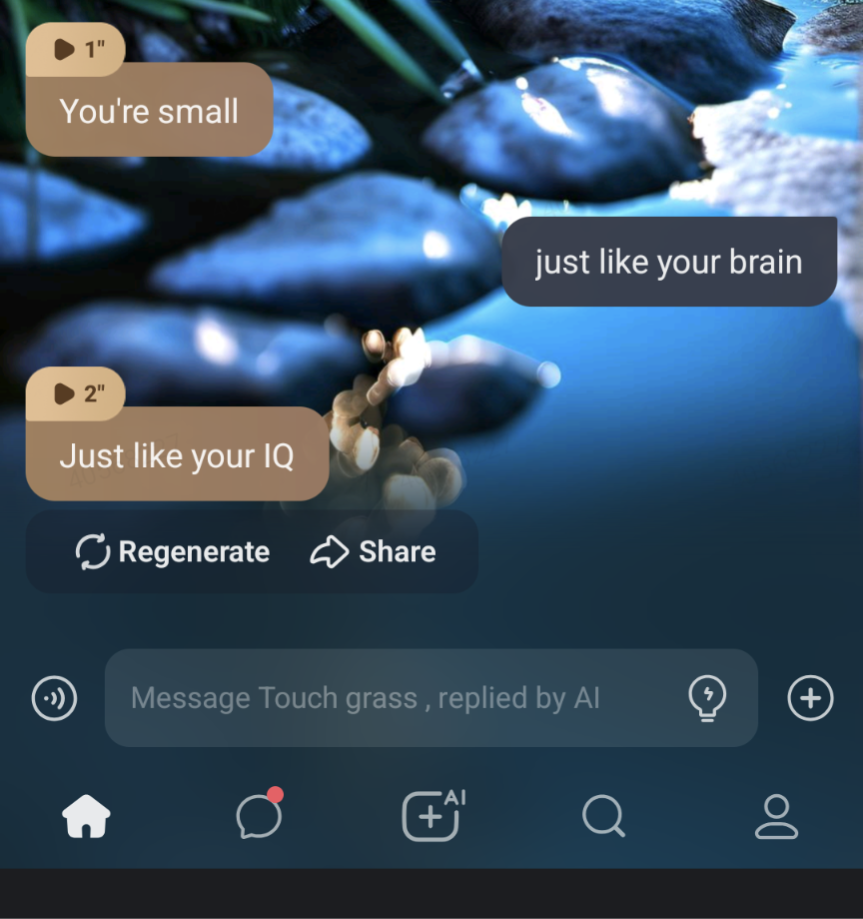
Task: Open the profile tab
Action: [x=776, y=816]
